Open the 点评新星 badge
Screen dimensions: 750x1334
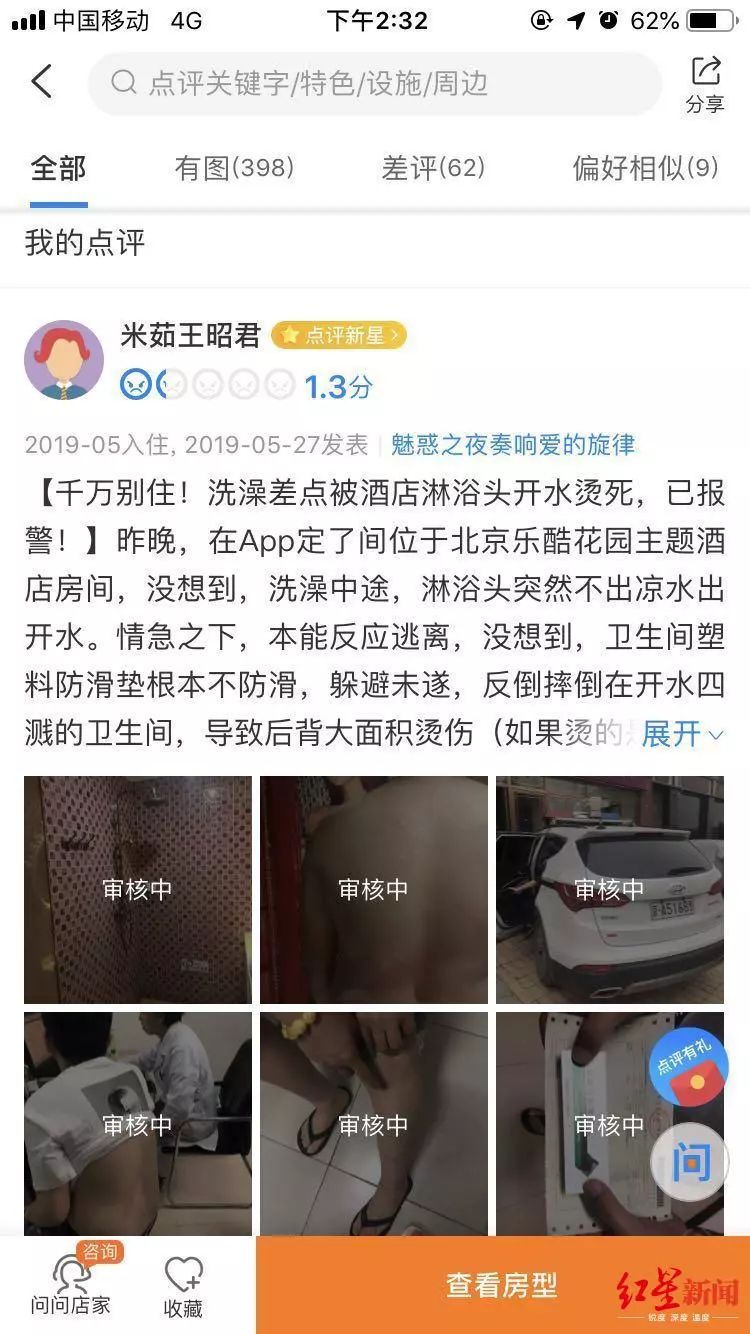[x=338, y=336]
